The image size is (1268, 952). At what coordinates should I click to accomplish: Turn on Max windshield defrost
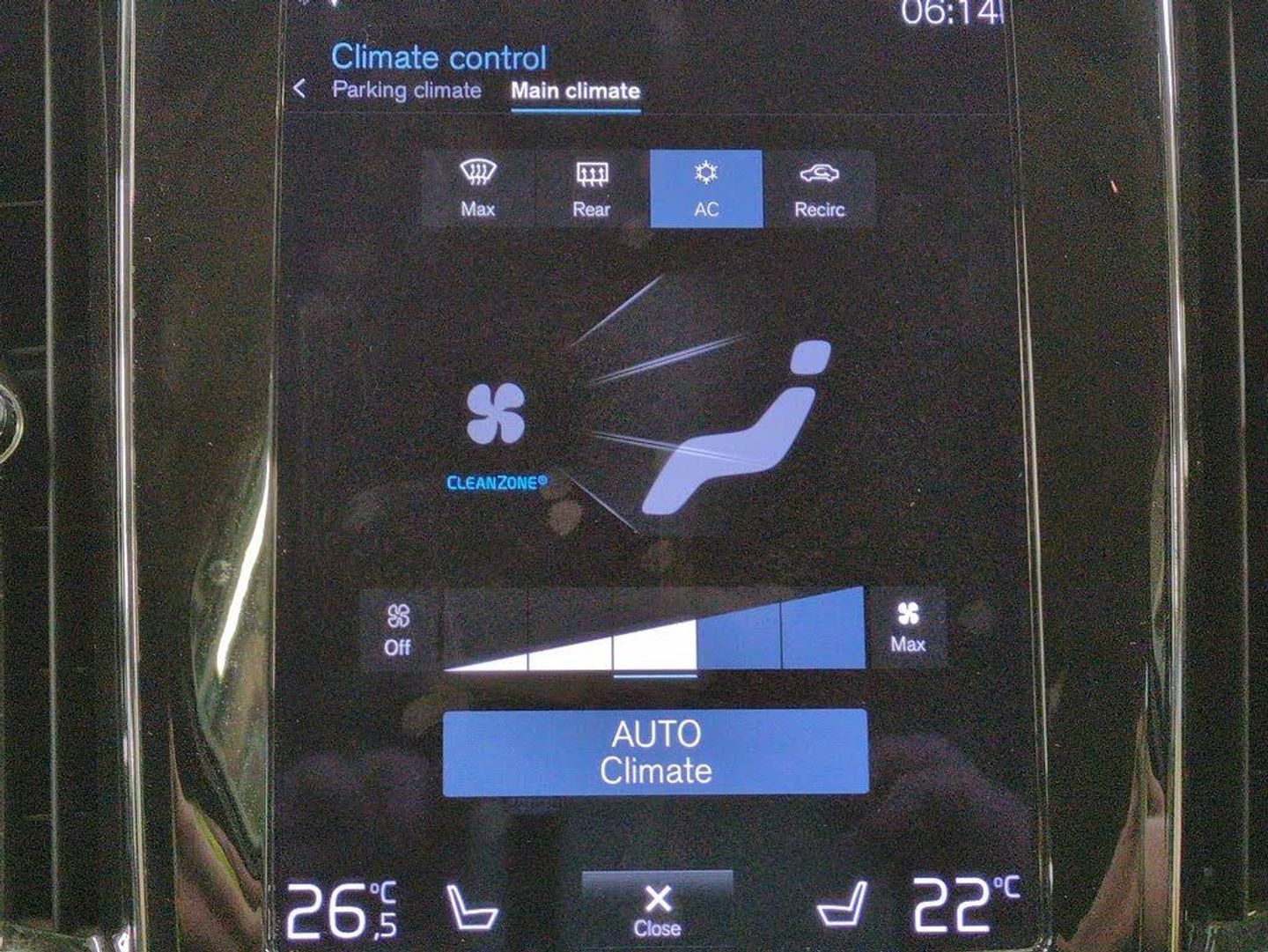pyautogui.click(x=478, y=188)
